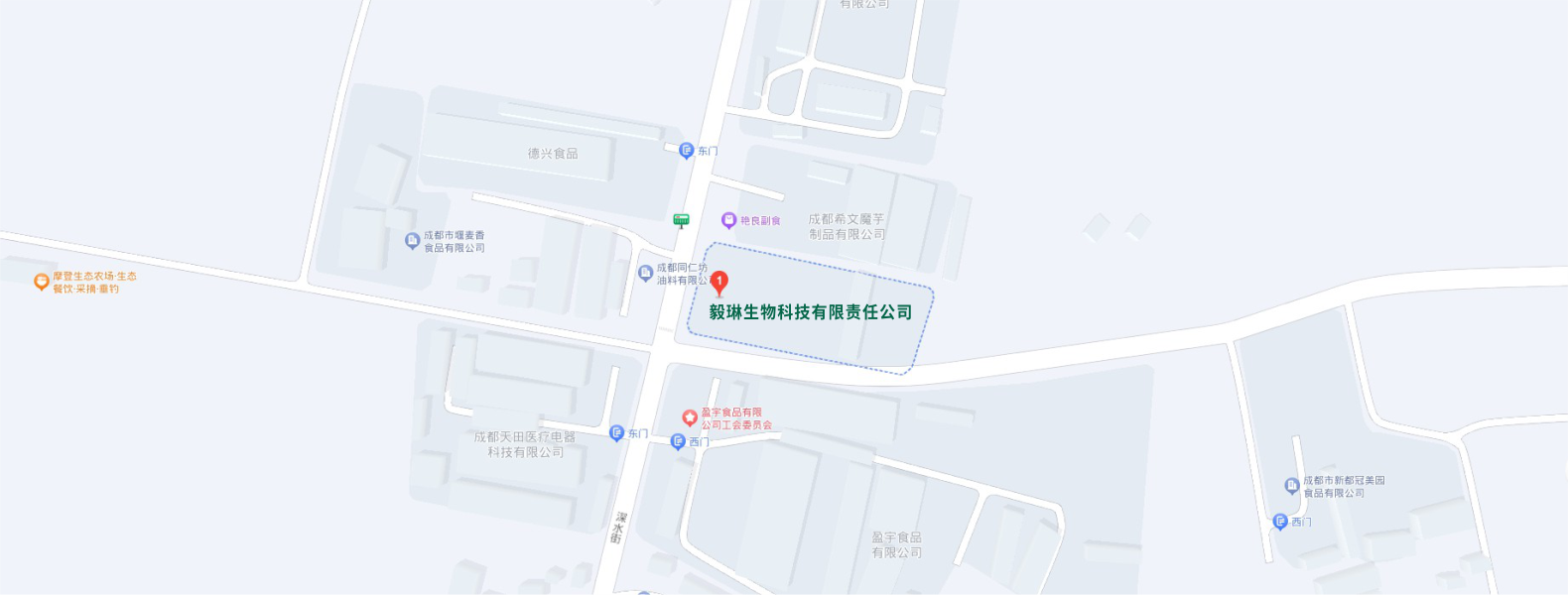
Task: Open the 盈宇食品有限公司工会委员会 marker
Action: 689,418
